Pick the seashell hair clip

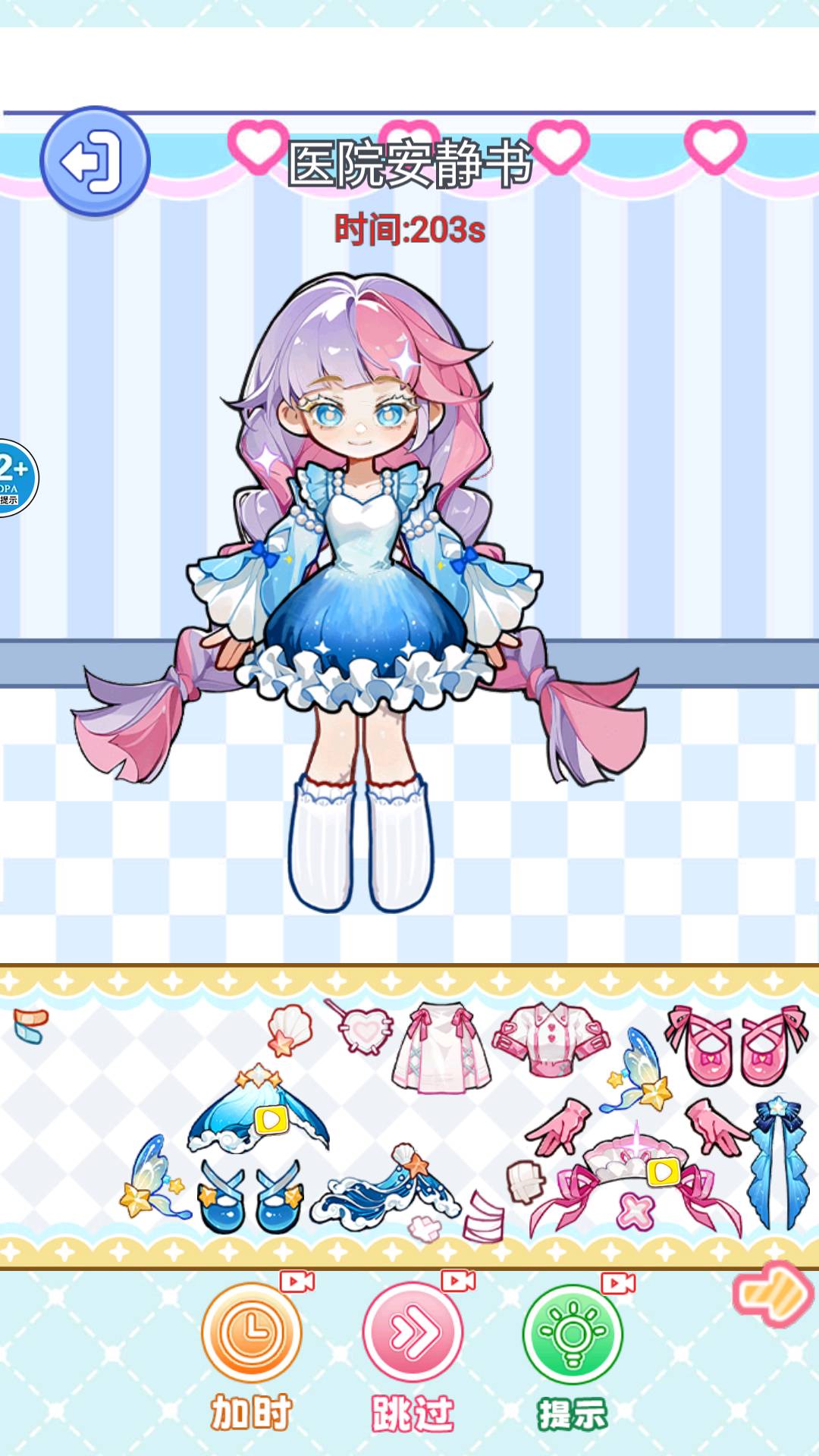coord(289,1030)
